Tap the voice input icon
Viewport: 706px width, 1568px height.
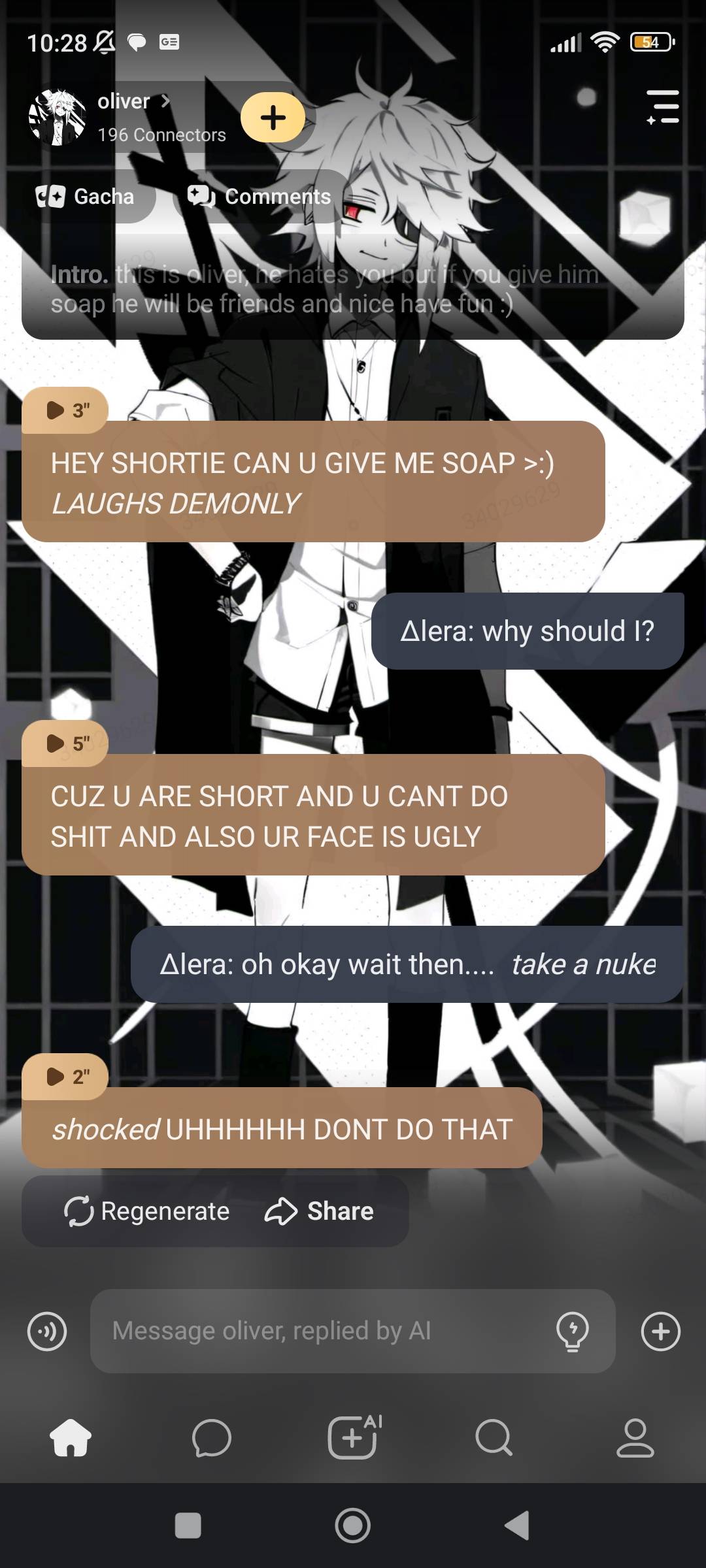pyautogui.click(x=47, y=1331)
